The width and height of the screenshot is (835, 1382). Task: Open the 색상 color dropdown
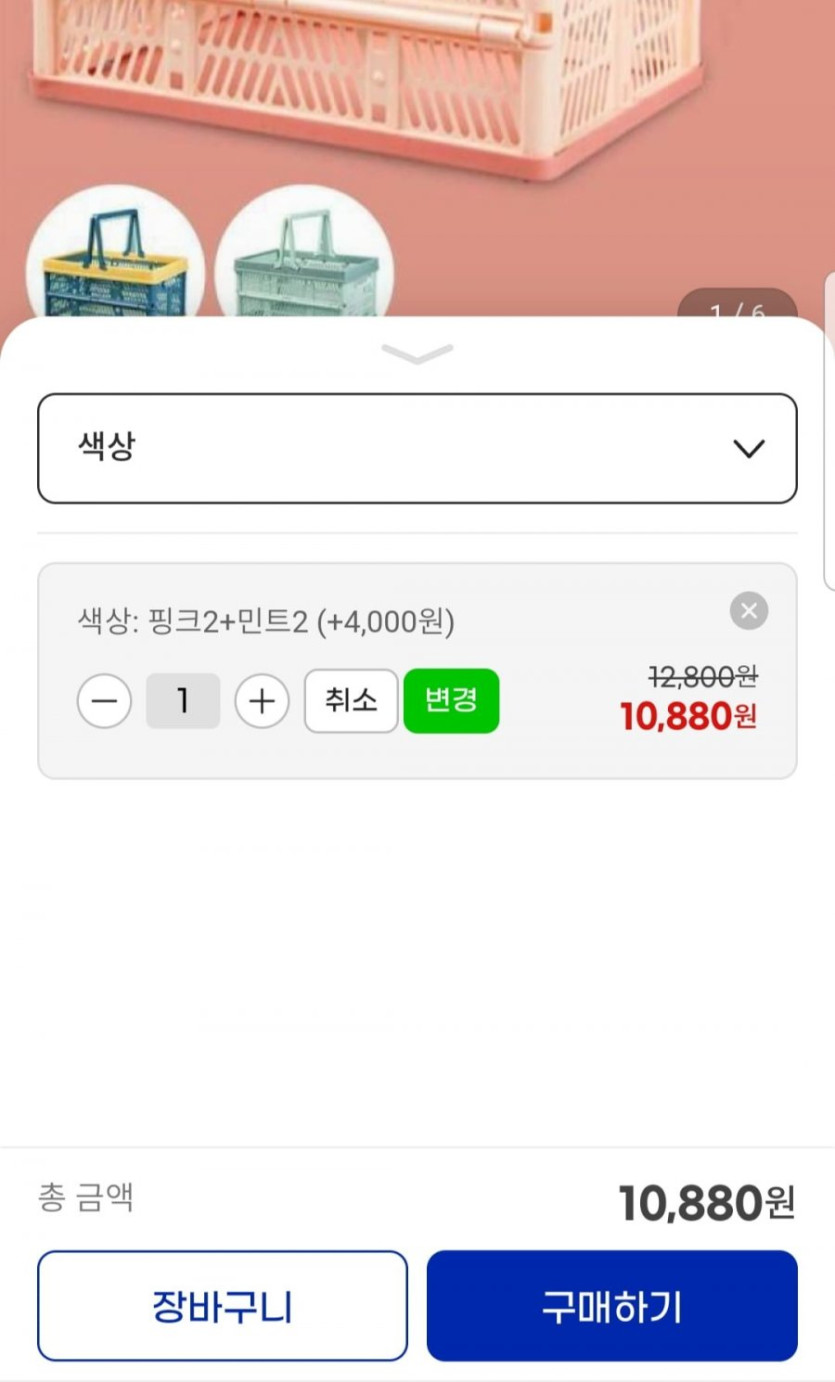click(x=417, y=448)
